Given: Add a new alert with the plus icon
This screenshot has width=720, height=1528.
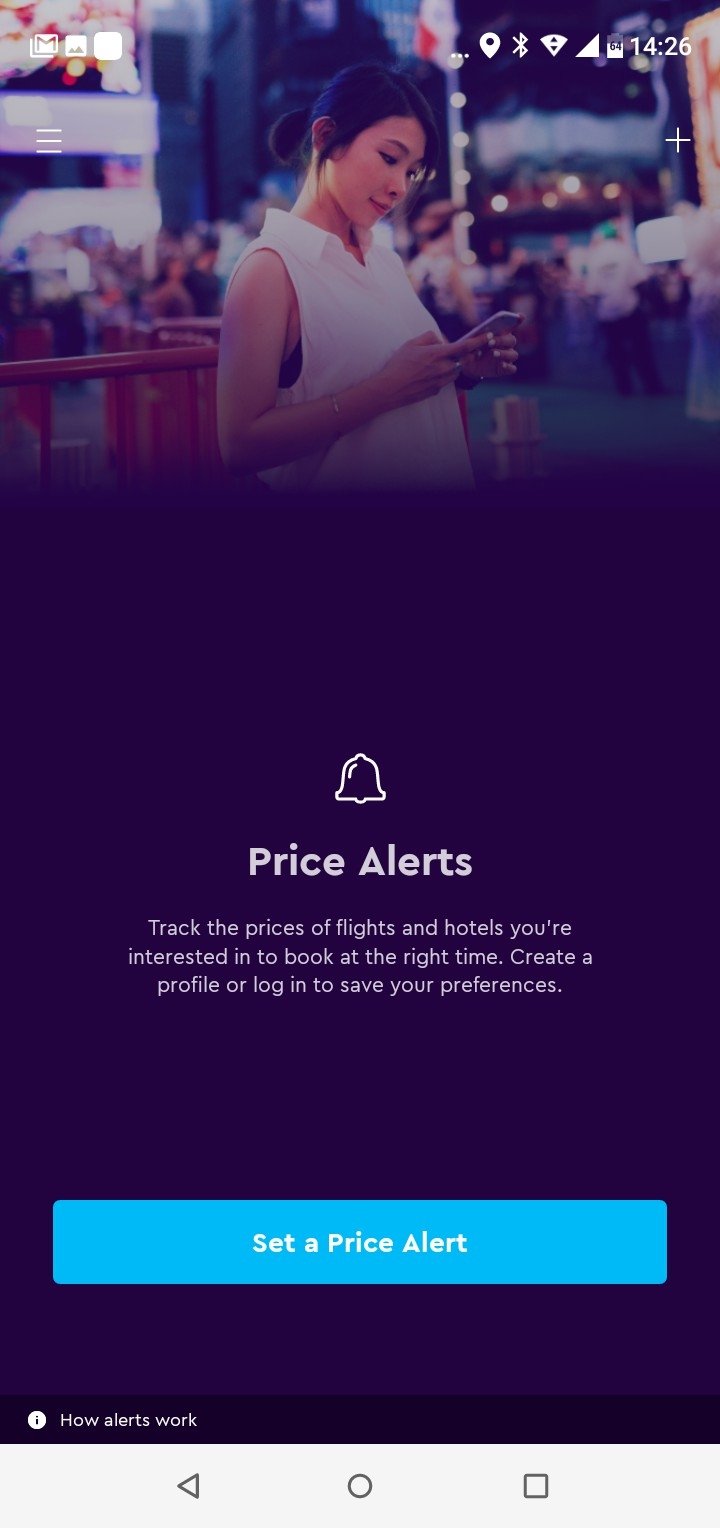Looking at the screenshot, I should click(x=678, y=140).
